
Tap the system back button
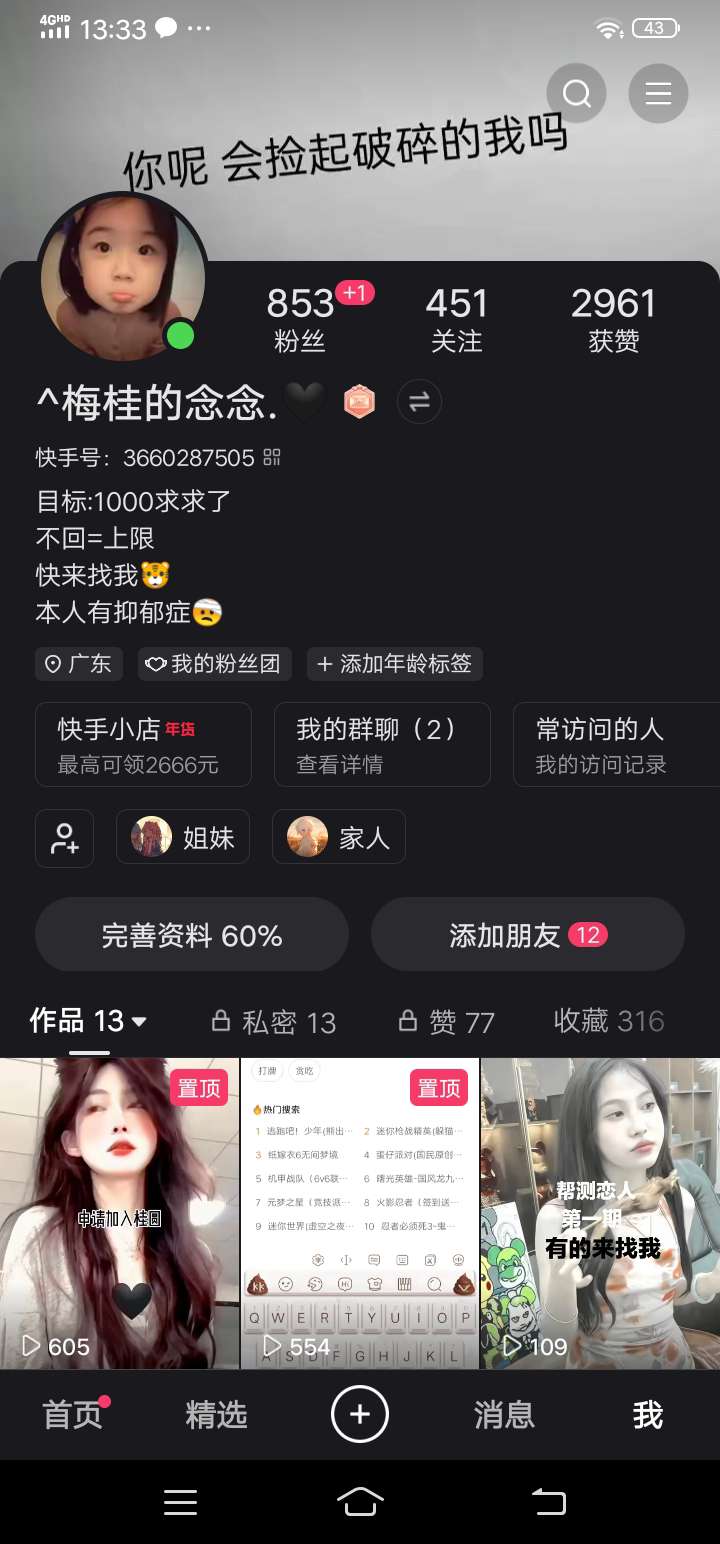tap(548, 1502)
